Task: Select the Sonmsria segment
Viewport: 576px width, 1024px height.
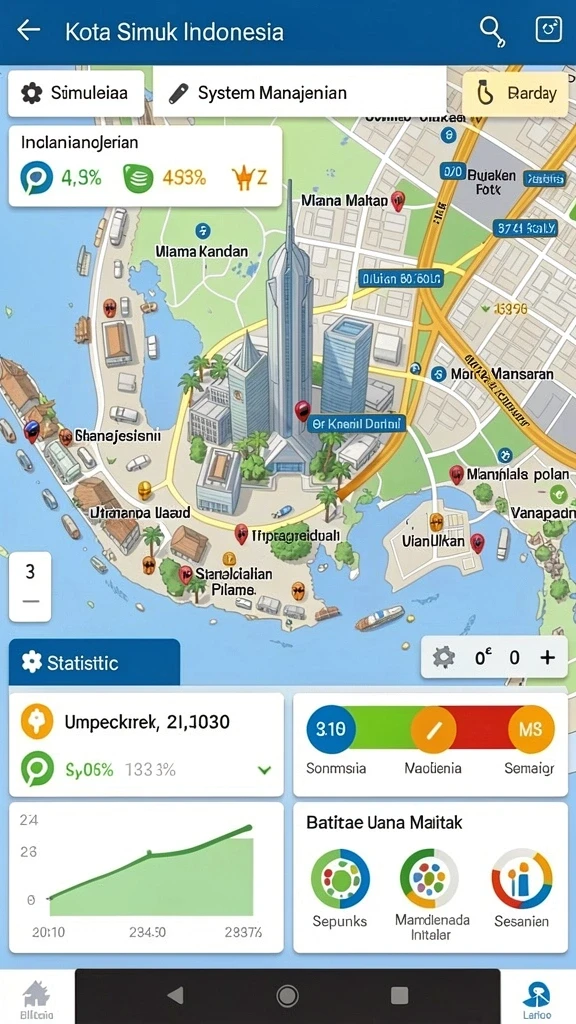Action: click(332, 730)
